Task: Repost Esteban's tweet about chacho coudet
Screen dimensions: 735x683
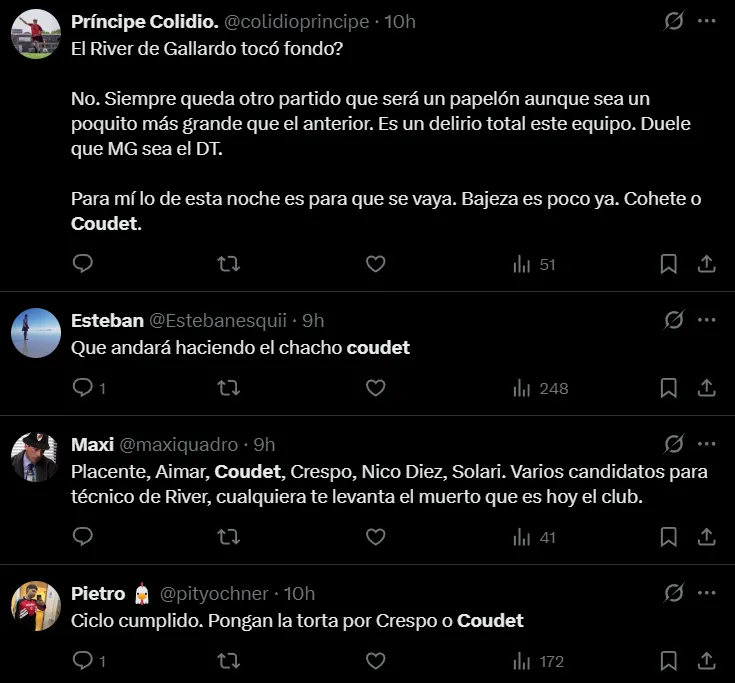Action: coord(228,387)
